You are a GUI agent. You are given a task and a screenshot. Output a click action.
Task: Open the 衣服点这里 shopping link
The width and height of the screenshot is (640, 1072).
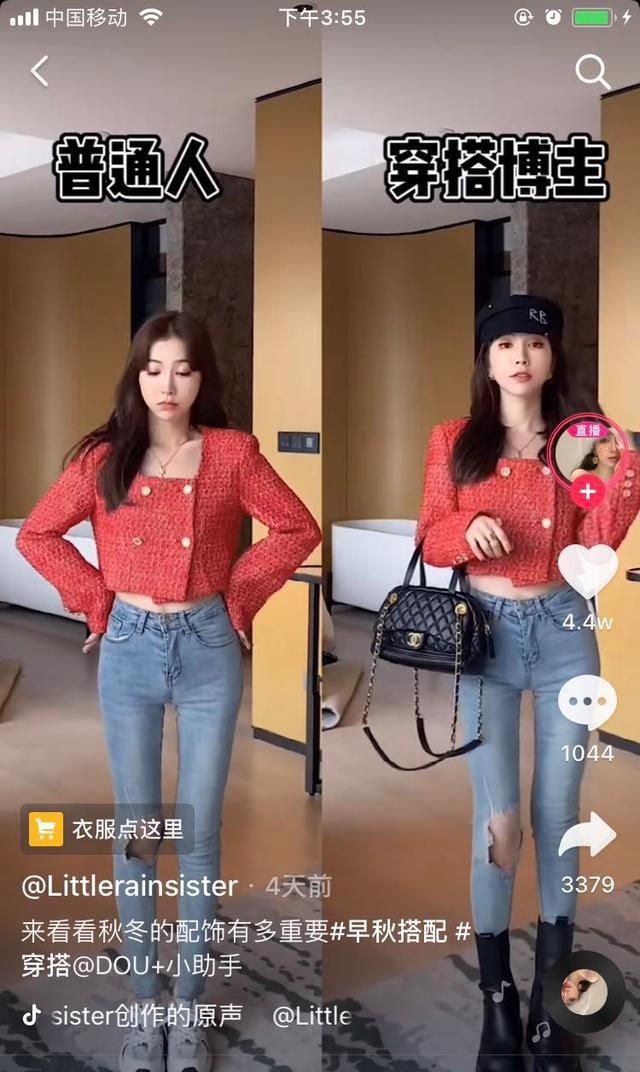(108, 828)
